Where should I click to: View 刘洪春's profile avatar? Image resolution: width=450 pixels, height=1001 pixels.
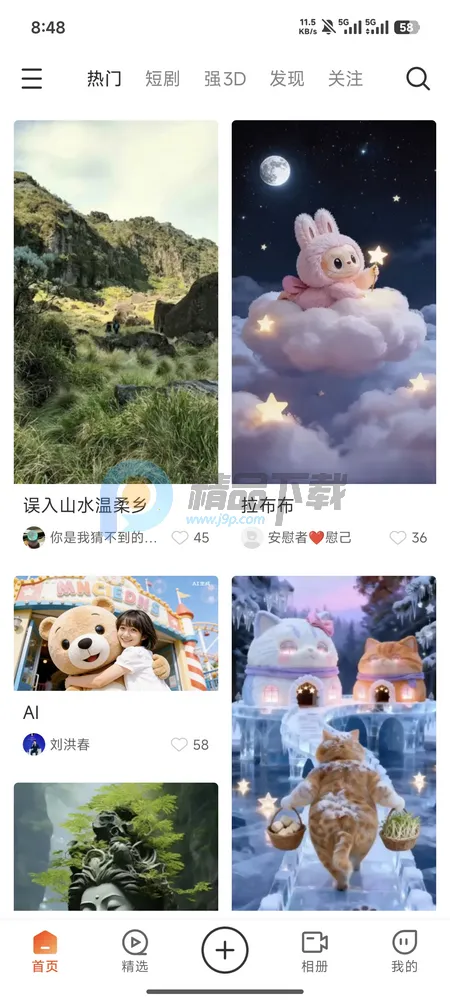click(34, 744)
